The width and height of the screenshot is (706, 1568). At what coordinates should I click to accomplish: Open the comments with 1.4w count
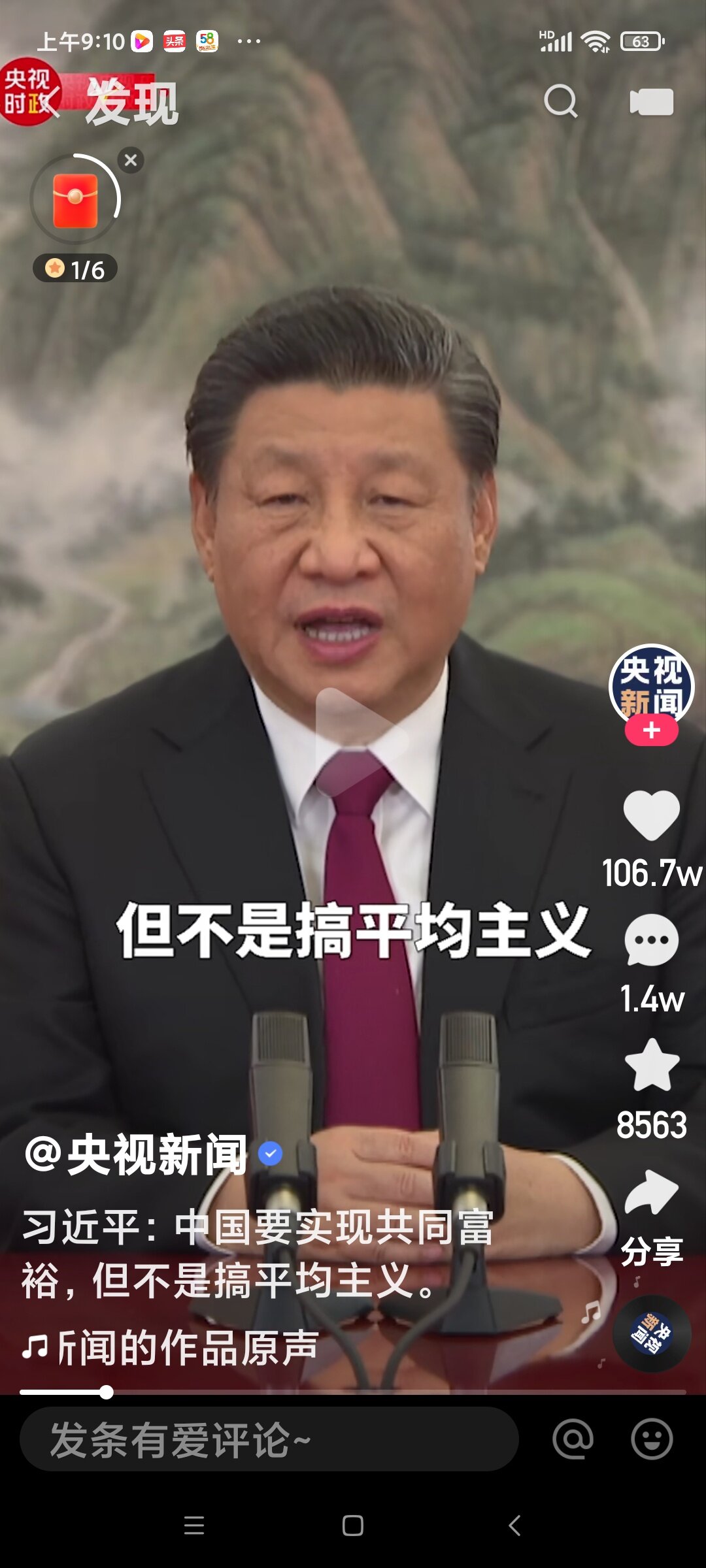[652, 941]
